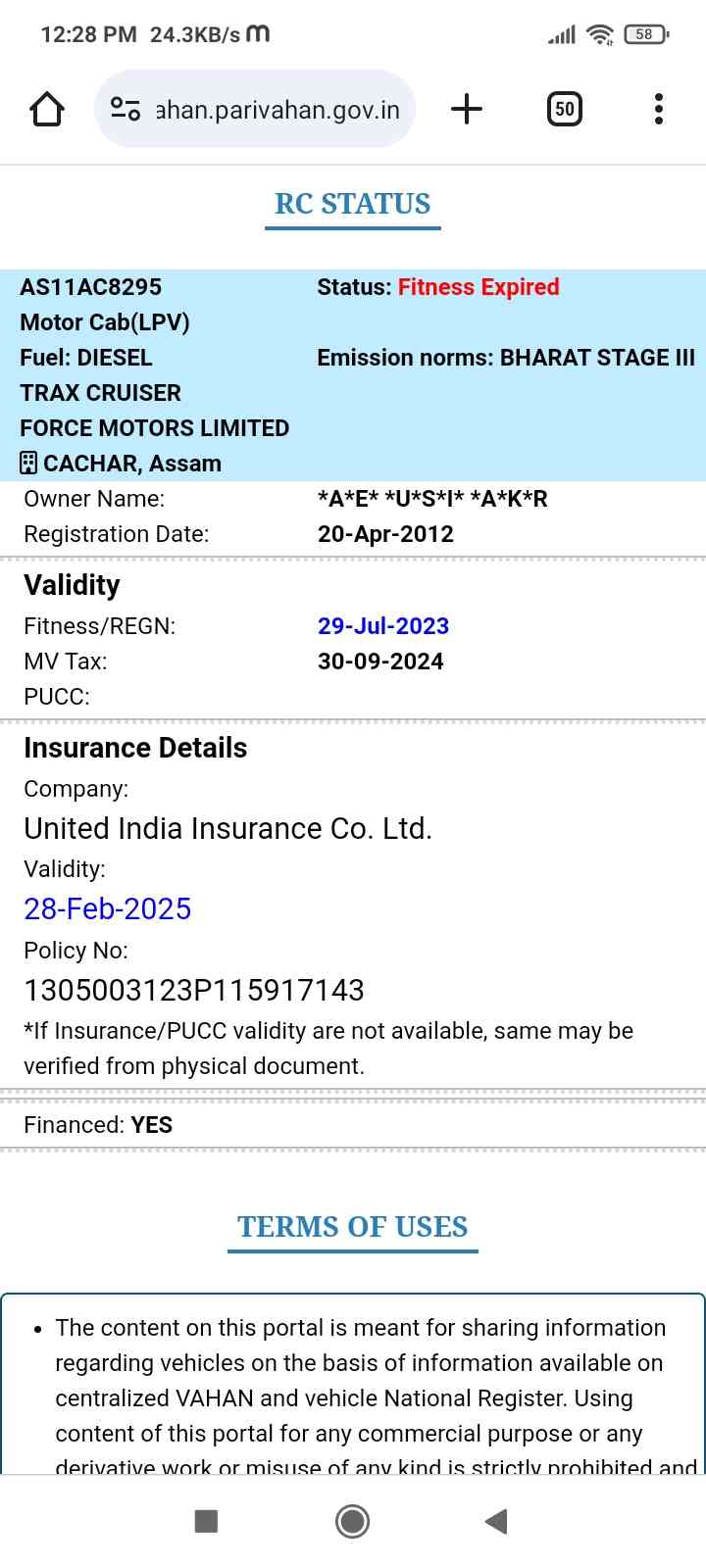
Task: Open site info icon in address bar
Action: pos(126,109)
